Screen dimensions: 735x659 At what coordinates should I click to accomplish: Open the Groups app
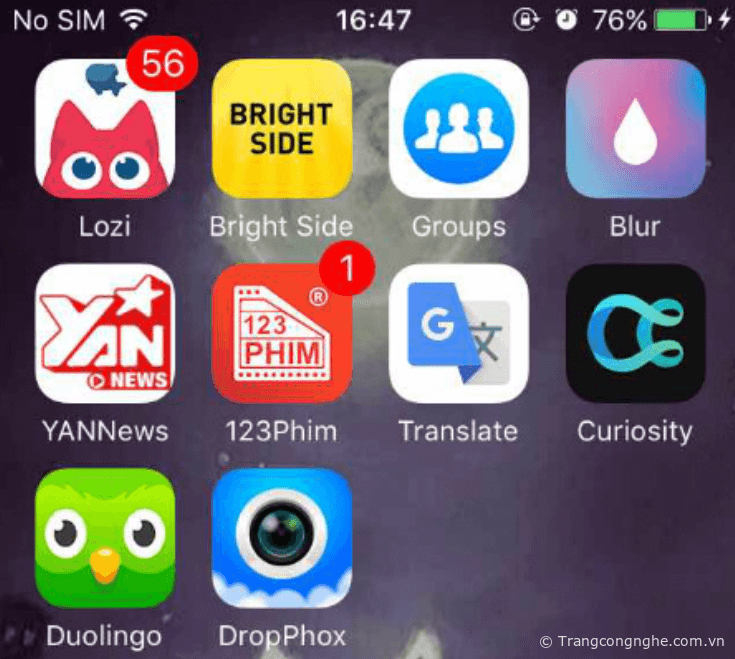coord(459,129)
